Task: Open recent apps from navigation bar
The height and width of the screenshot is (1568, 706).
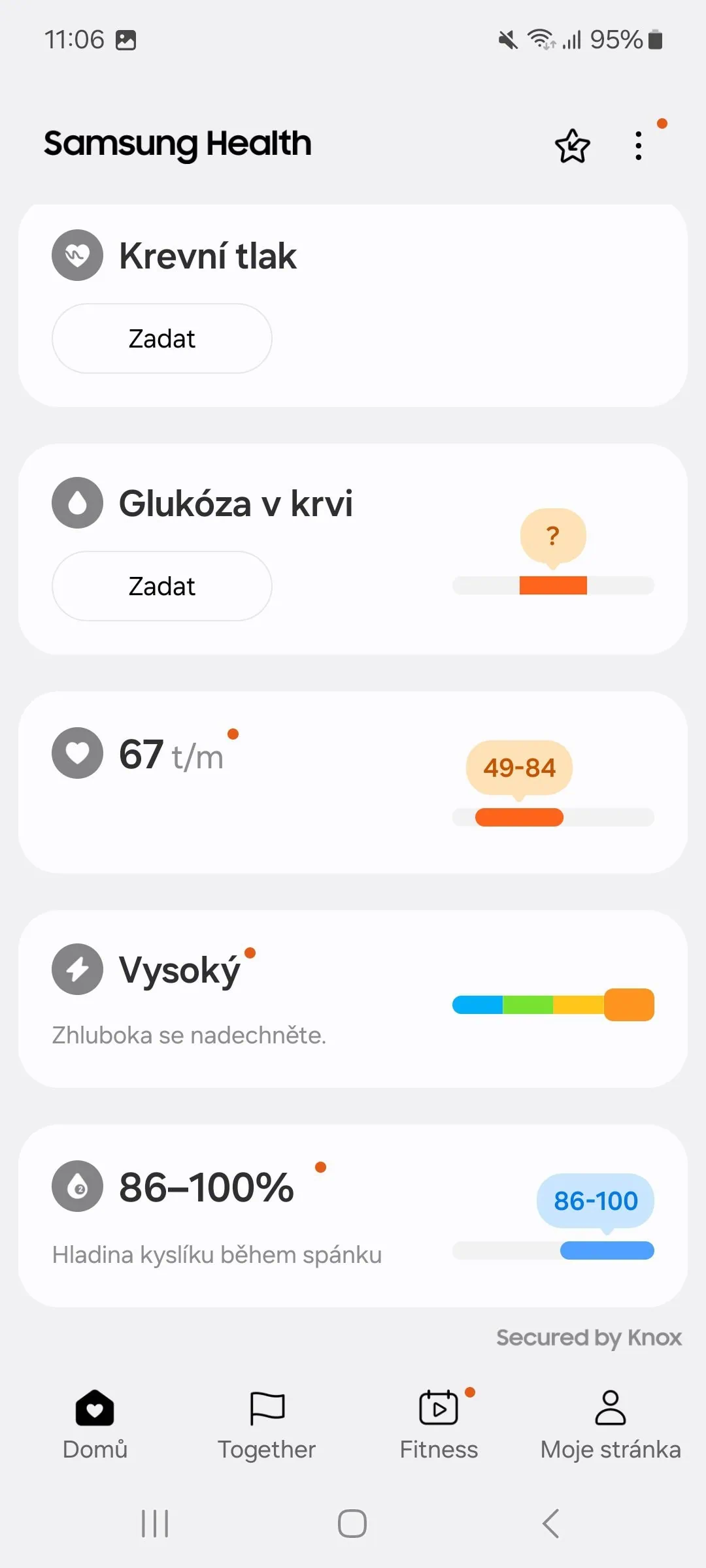Action: click(155, 1524)
